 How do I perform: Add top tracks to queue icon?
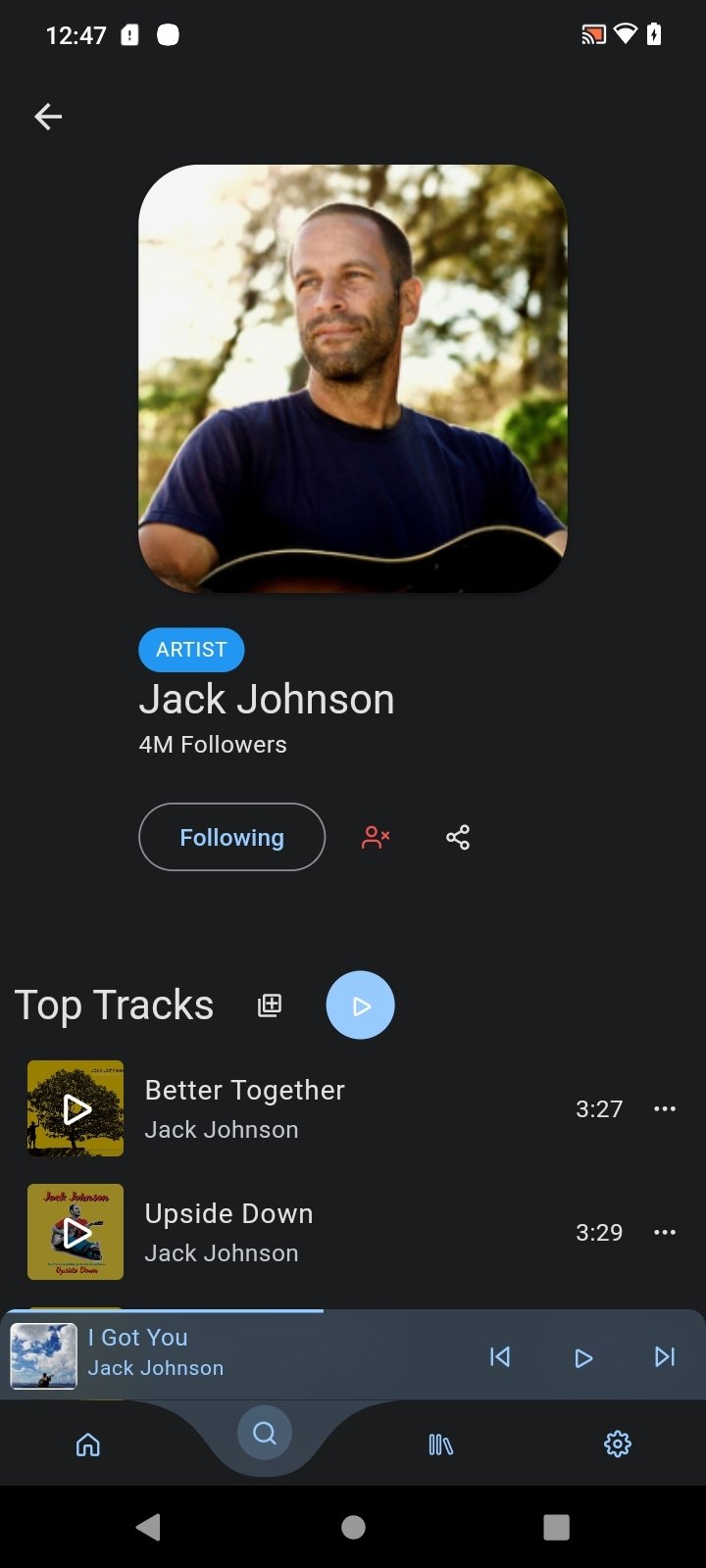point(270,1004)
